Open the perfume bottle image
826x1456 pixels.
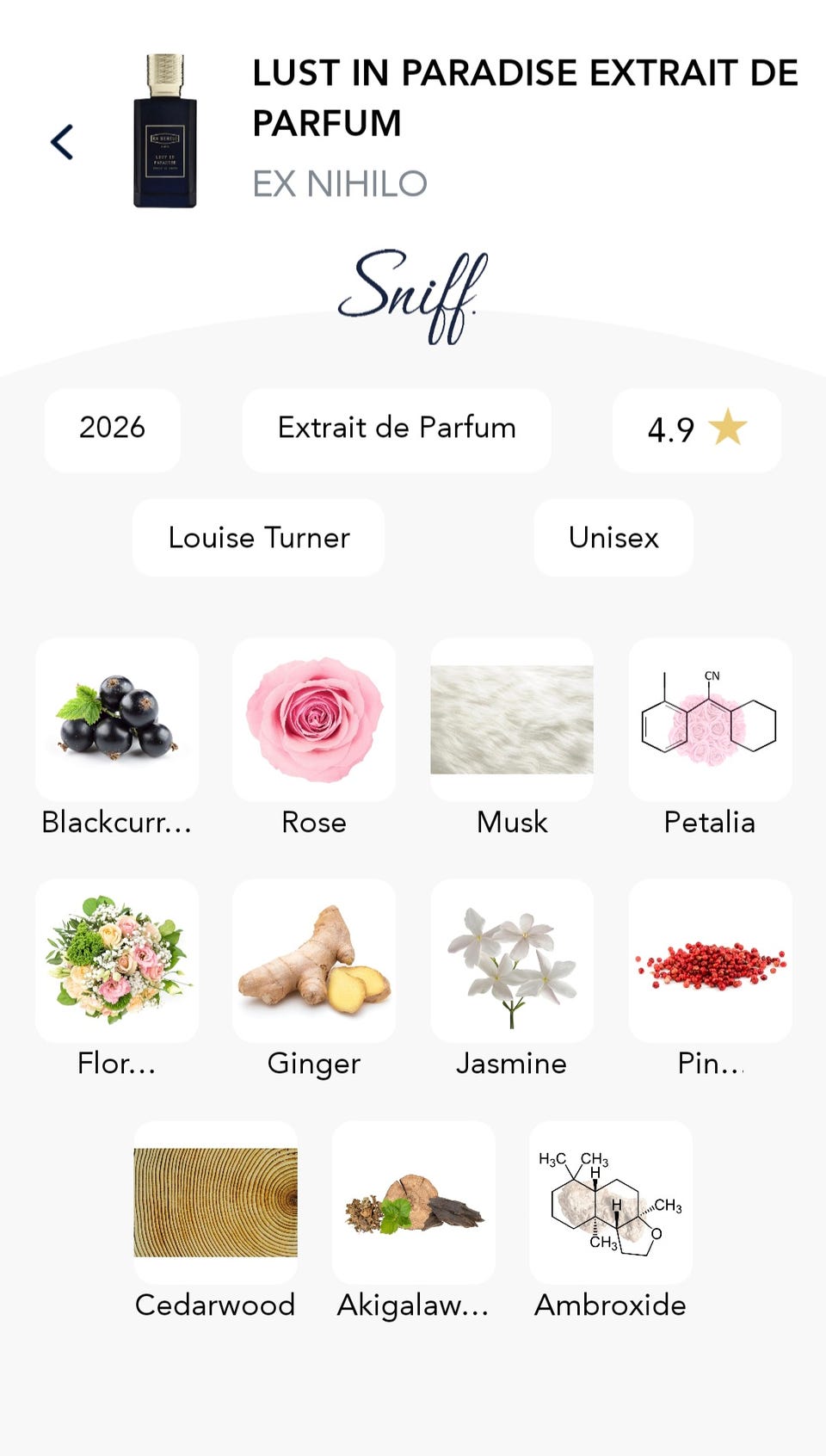pos(165,131)
